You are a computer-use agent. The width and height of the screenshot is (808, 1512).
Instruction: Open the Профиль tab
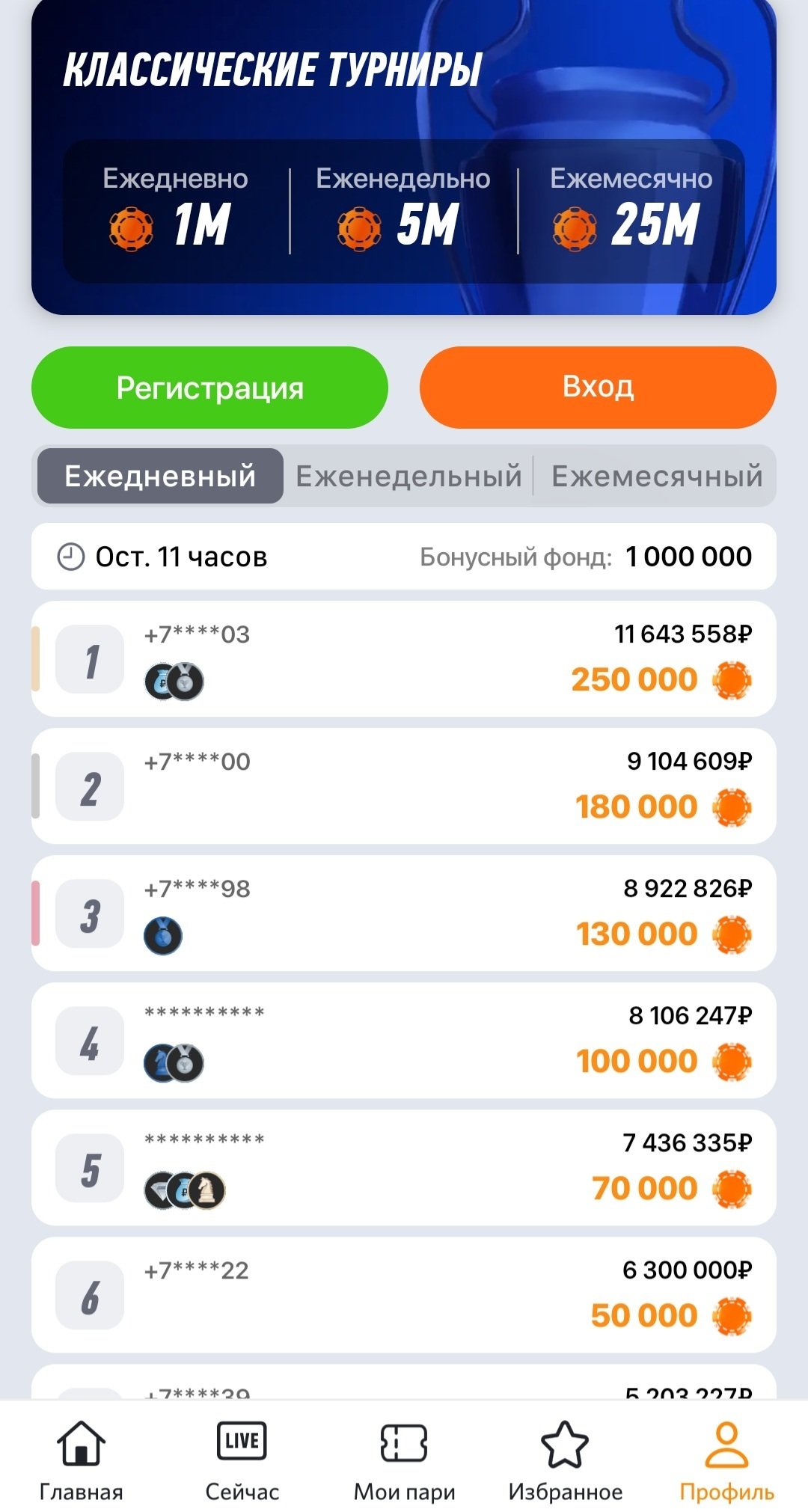point(726,1460)
